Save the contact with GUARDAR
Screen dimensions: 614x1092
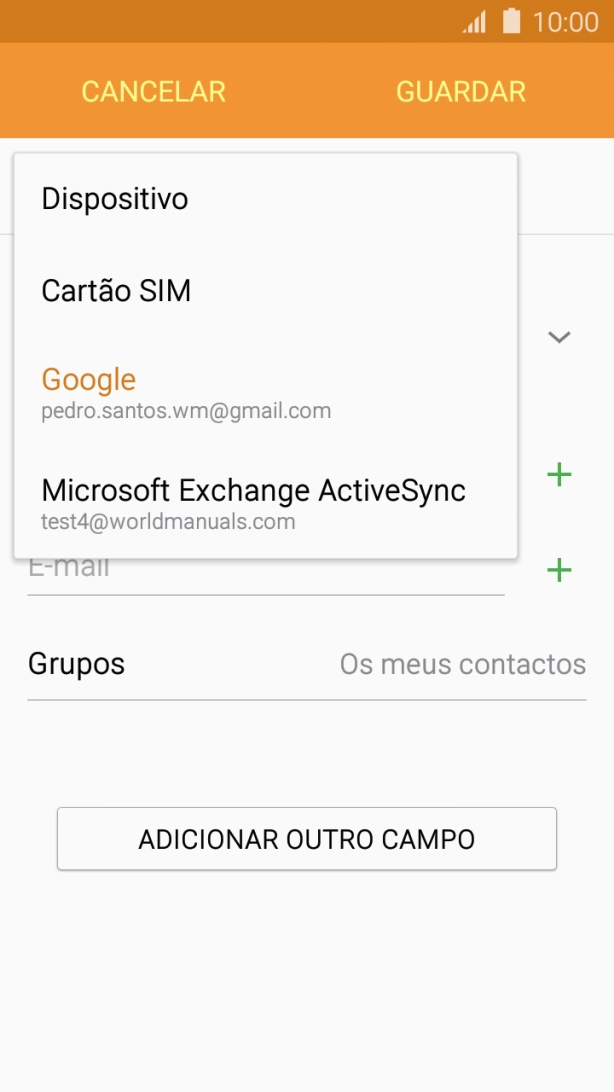460,91
